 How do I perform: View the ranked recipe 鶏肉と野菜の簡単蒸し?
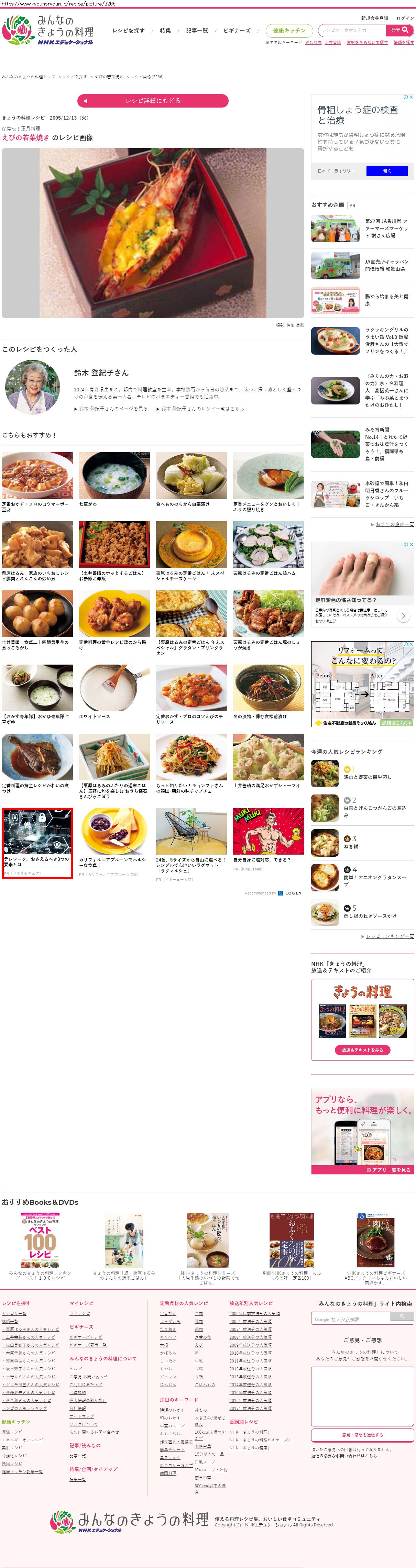pos(367,777)
